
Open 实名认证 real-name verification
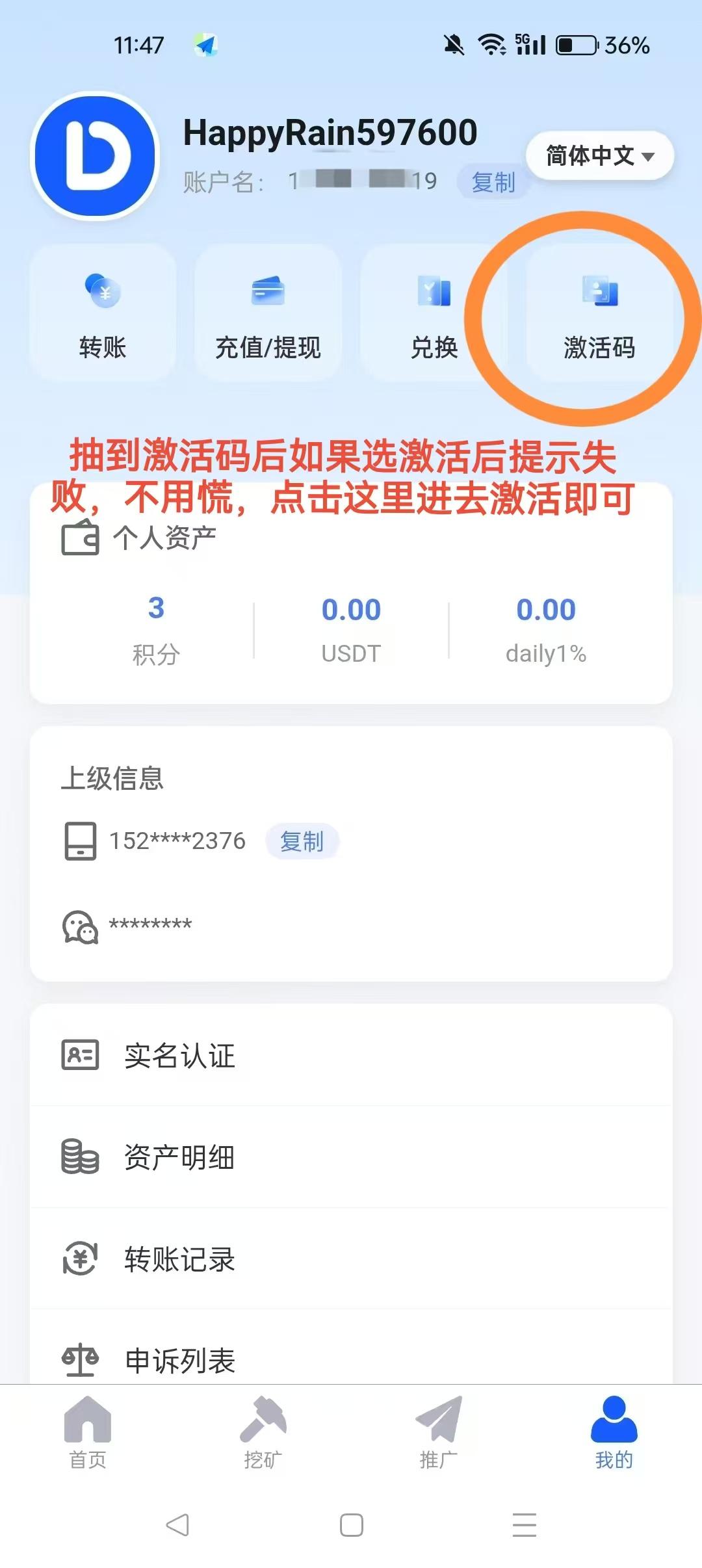(179, 1055)
